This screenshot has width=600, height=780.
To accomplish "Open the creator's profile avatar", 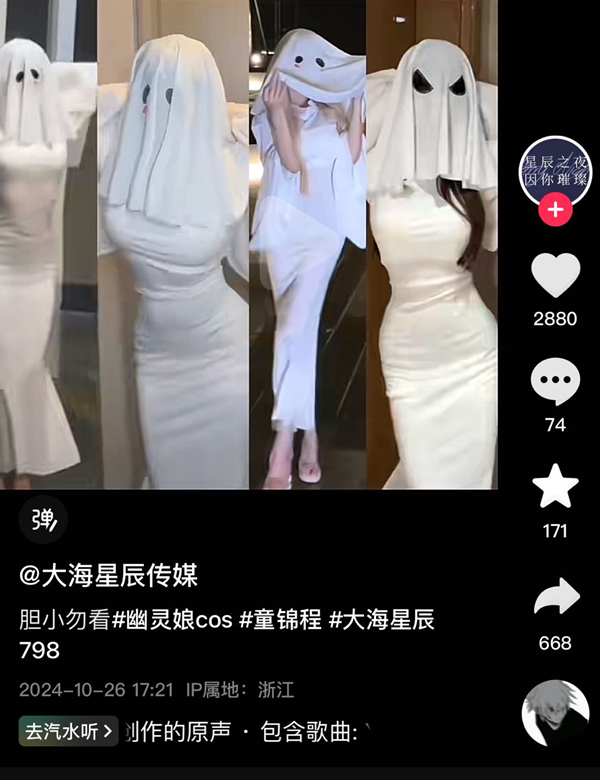I will coord(555,168).
